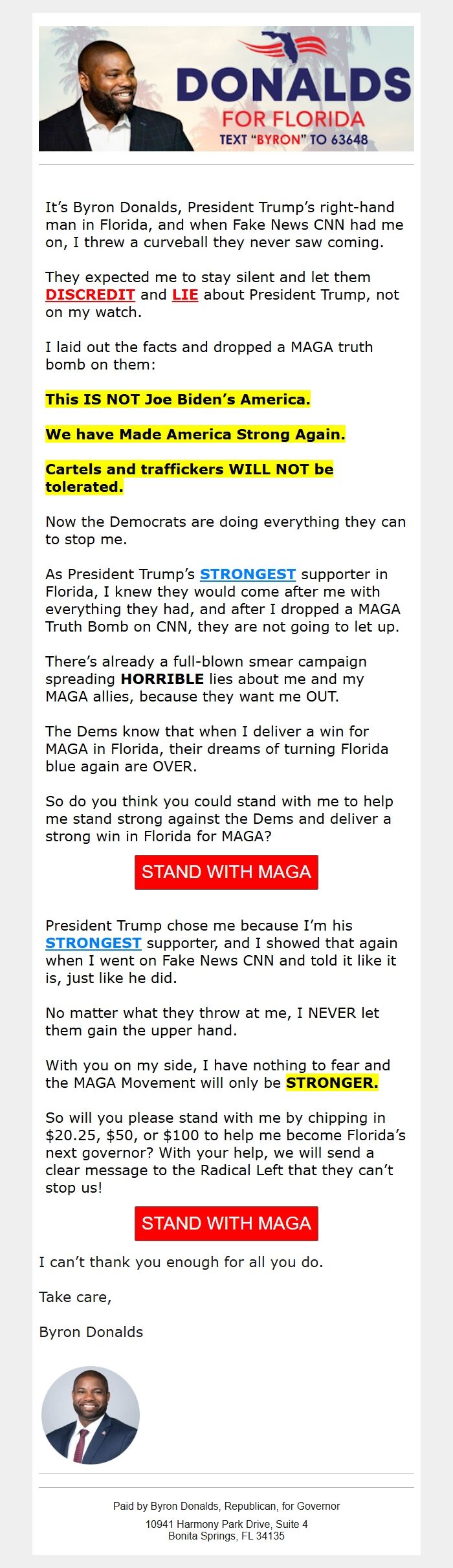The width and height of the screenshot is (453, 1568).
Task: Open STRONGEST link in 'As President Trump's' sentence
Action: [247, 574]
